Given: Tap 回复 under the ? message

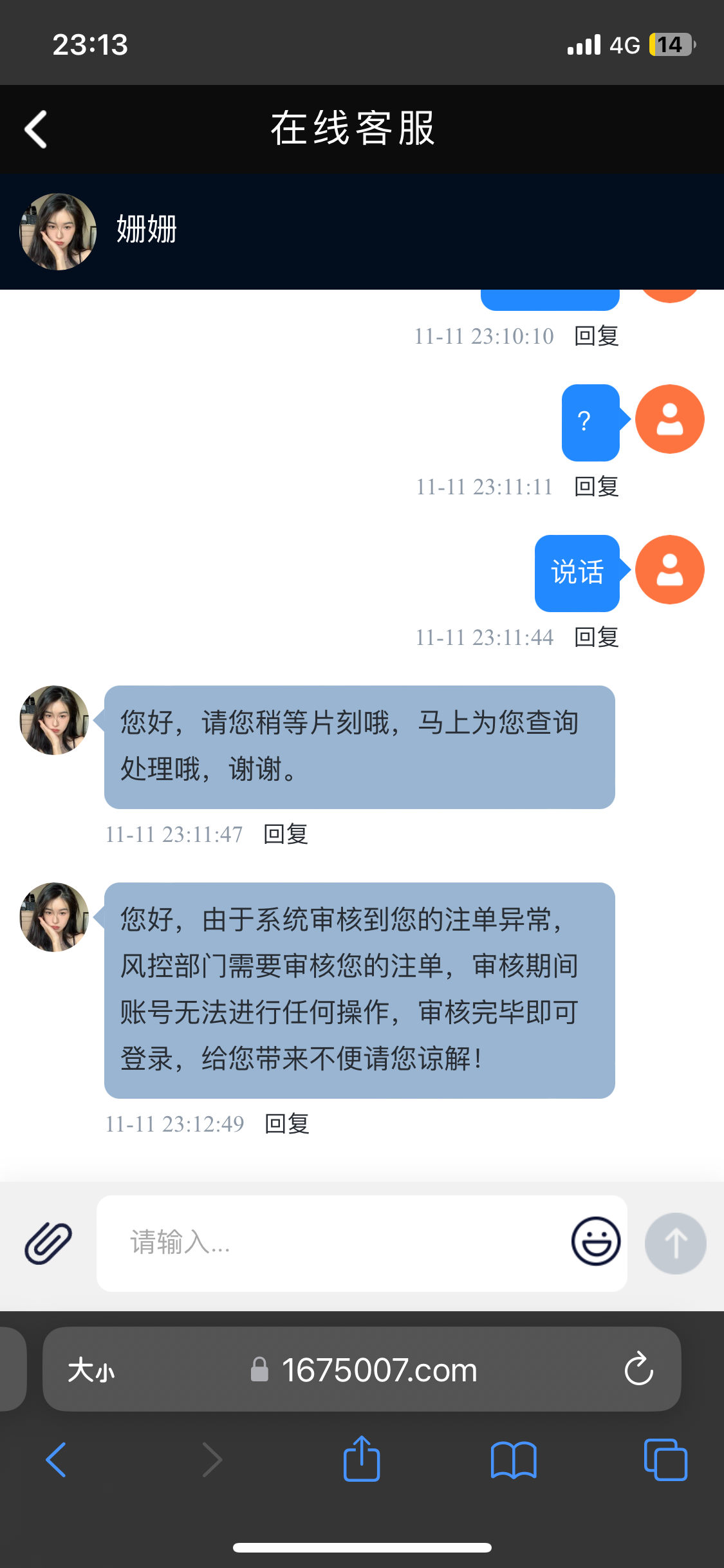Looking at the screenshot, I should tap(597, 487).
